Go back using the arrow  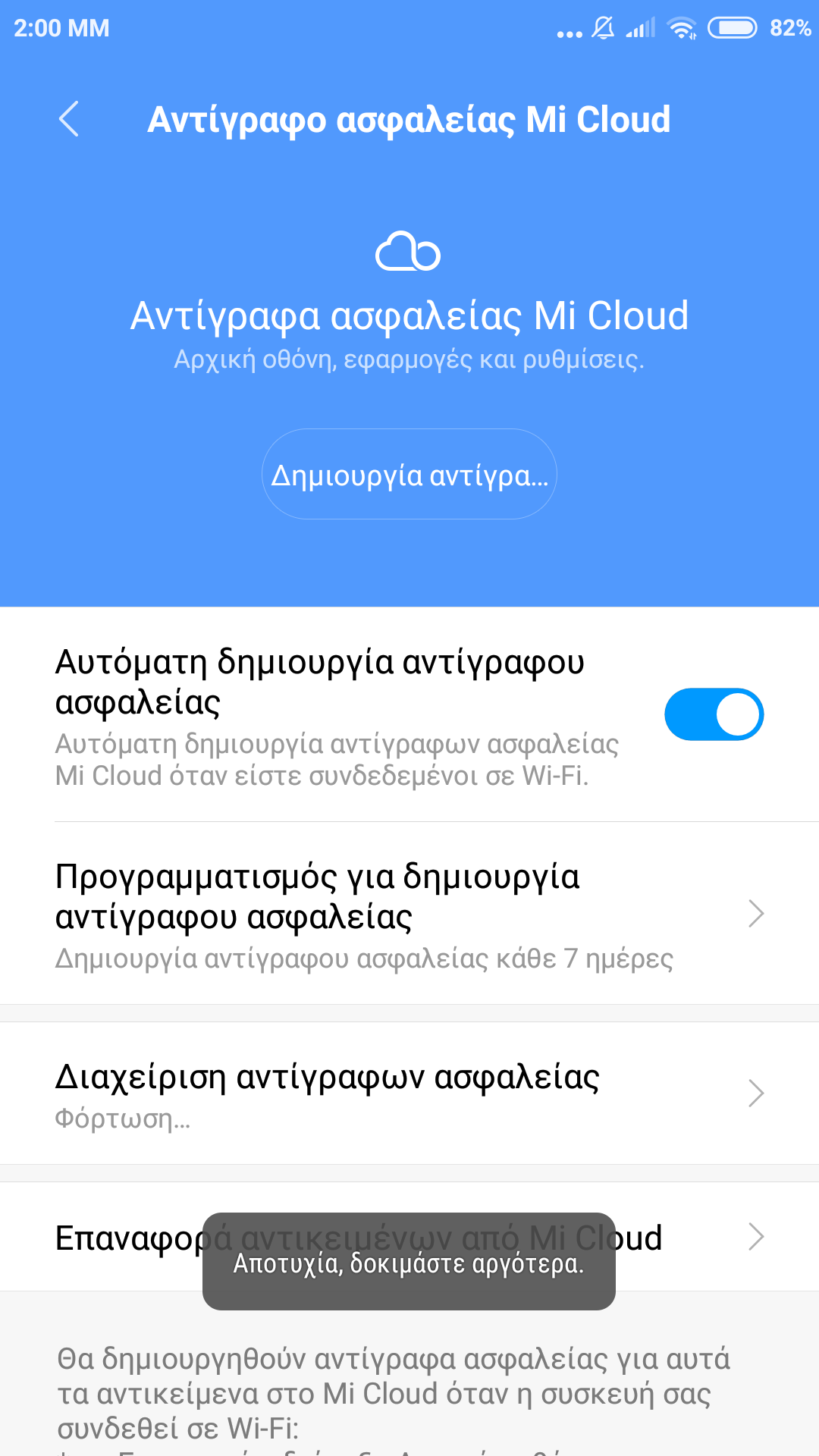pos(69,120)
